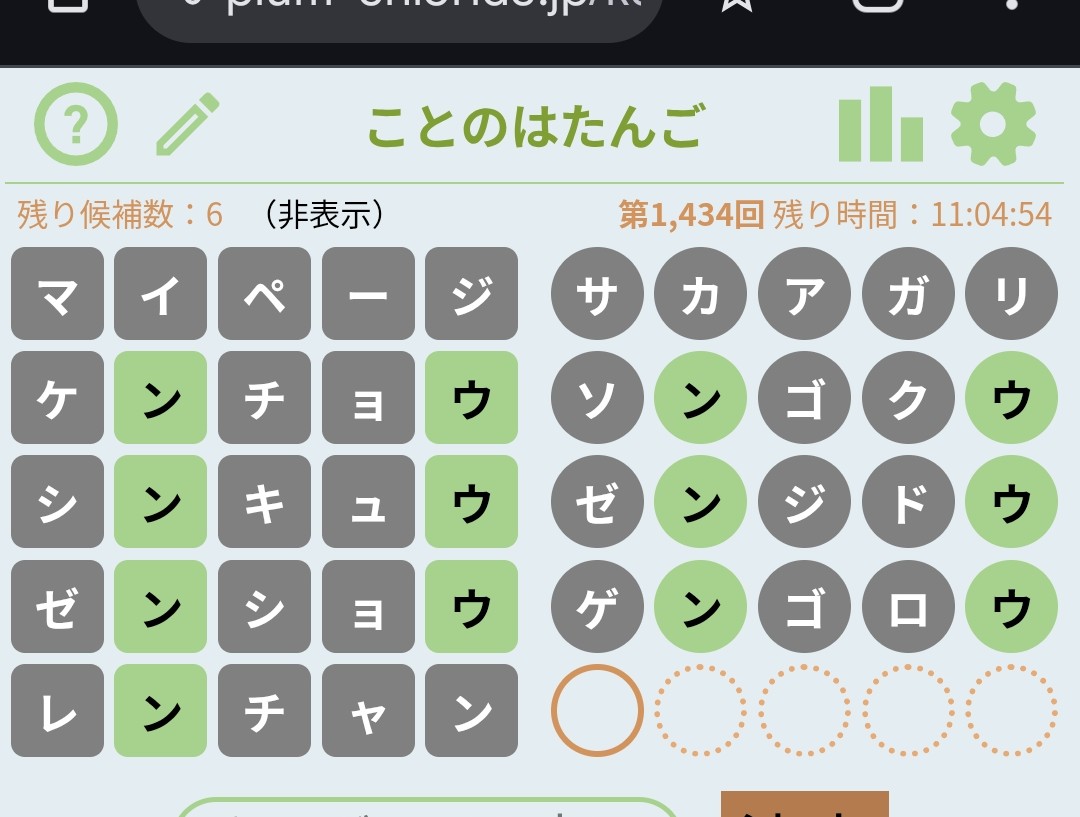Tap the pencil memo icon

tap(187, 124)
